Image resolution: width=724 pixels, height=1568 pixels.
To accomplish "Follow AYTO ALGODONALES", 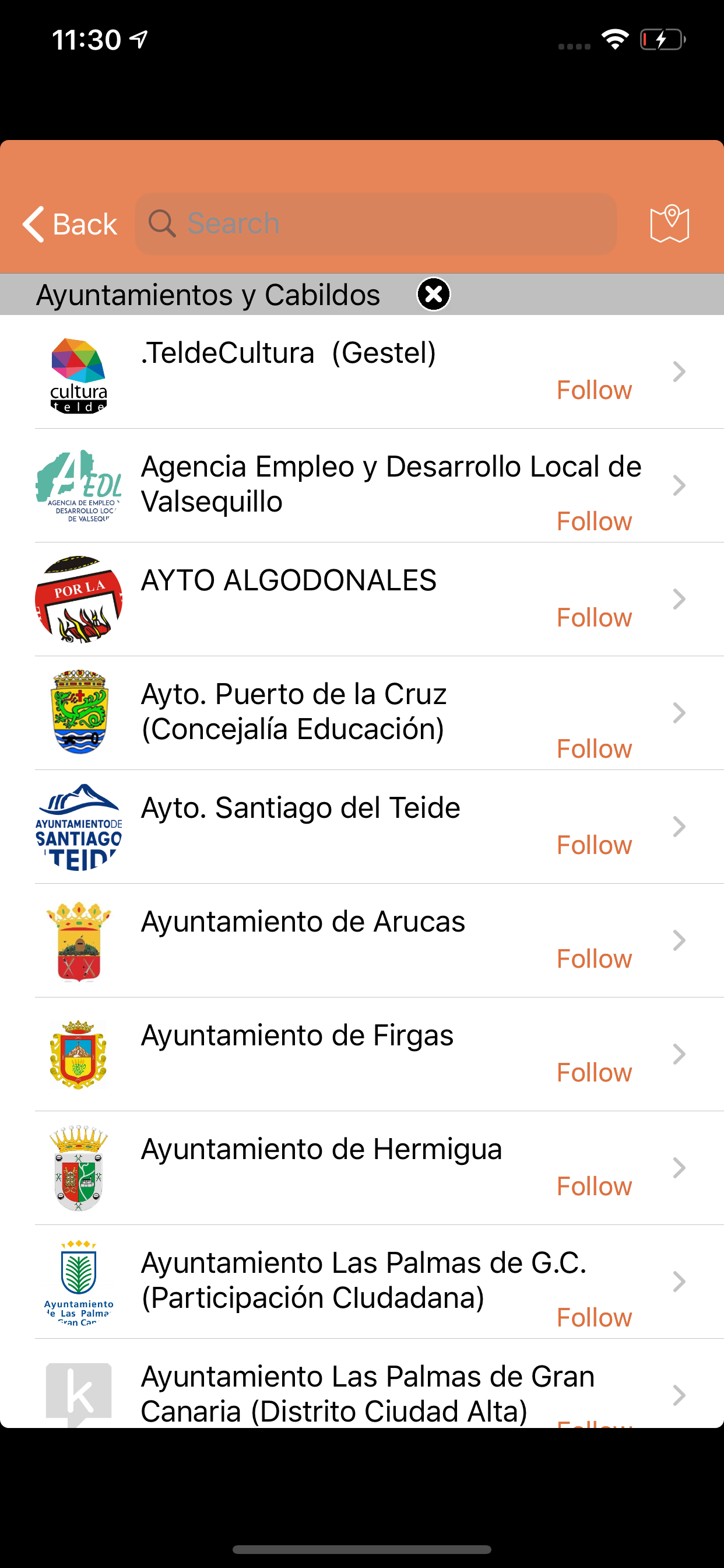I will (x=594, y=618).
